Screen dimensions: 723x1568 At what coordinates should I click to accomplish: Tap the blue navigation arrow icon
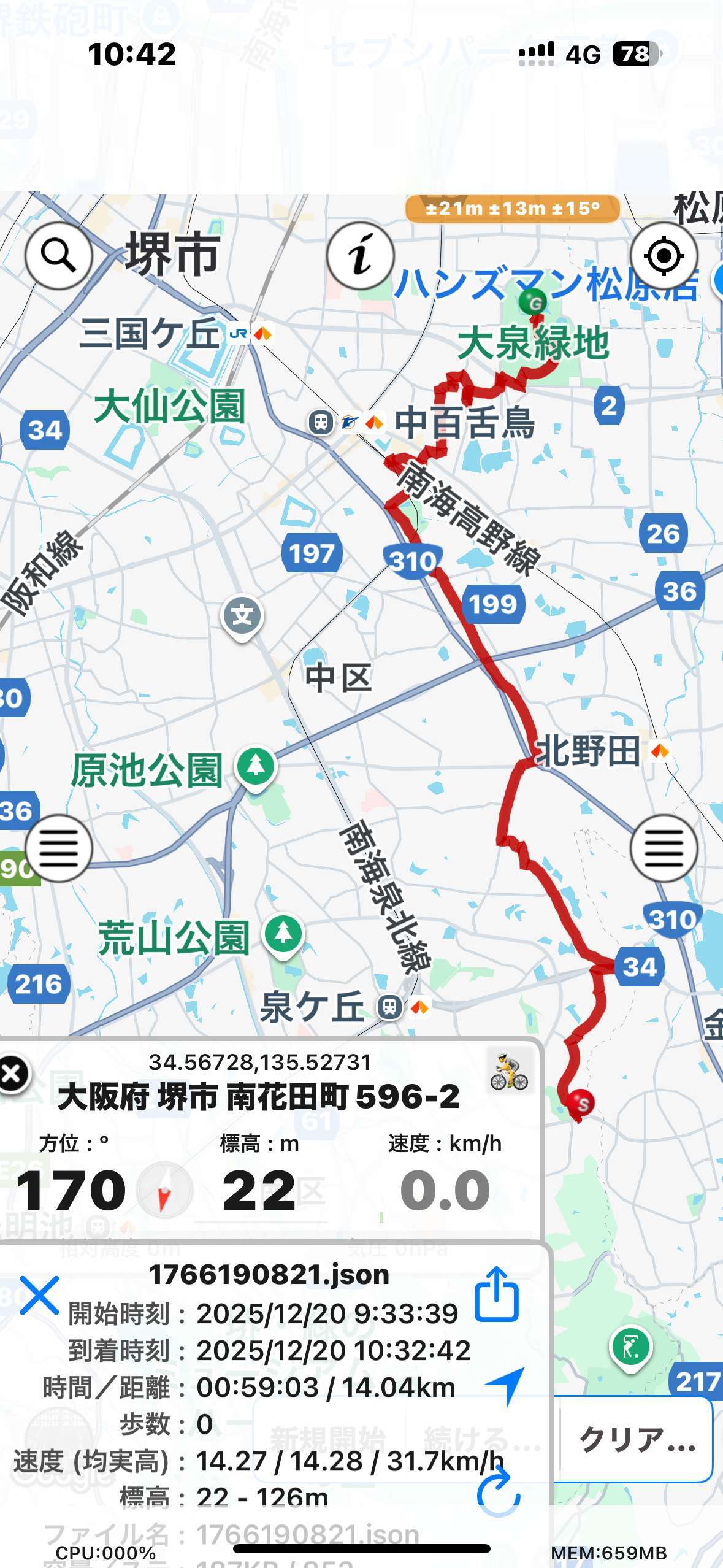click(505, 1385)
